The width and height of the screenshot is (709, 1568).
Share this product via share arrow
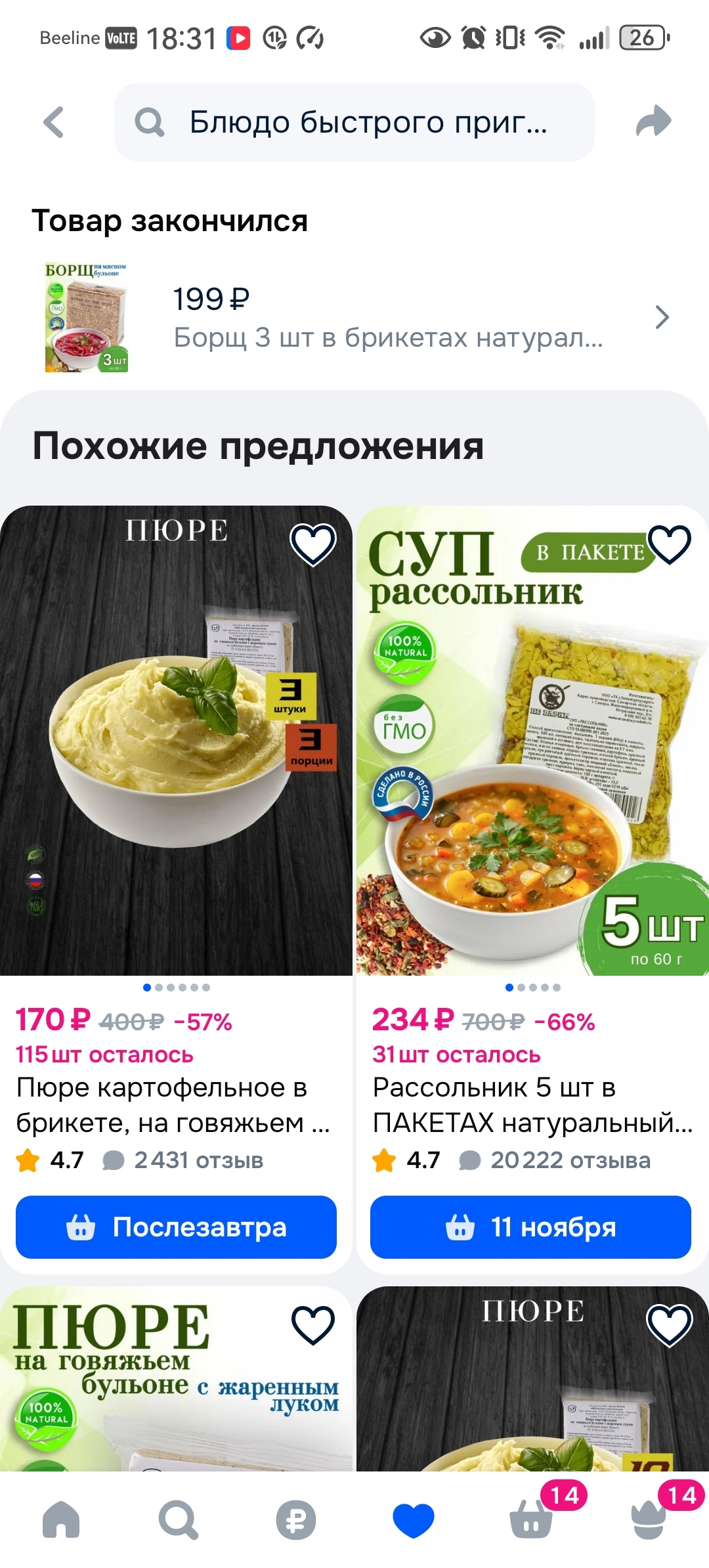tap(653, 122)
